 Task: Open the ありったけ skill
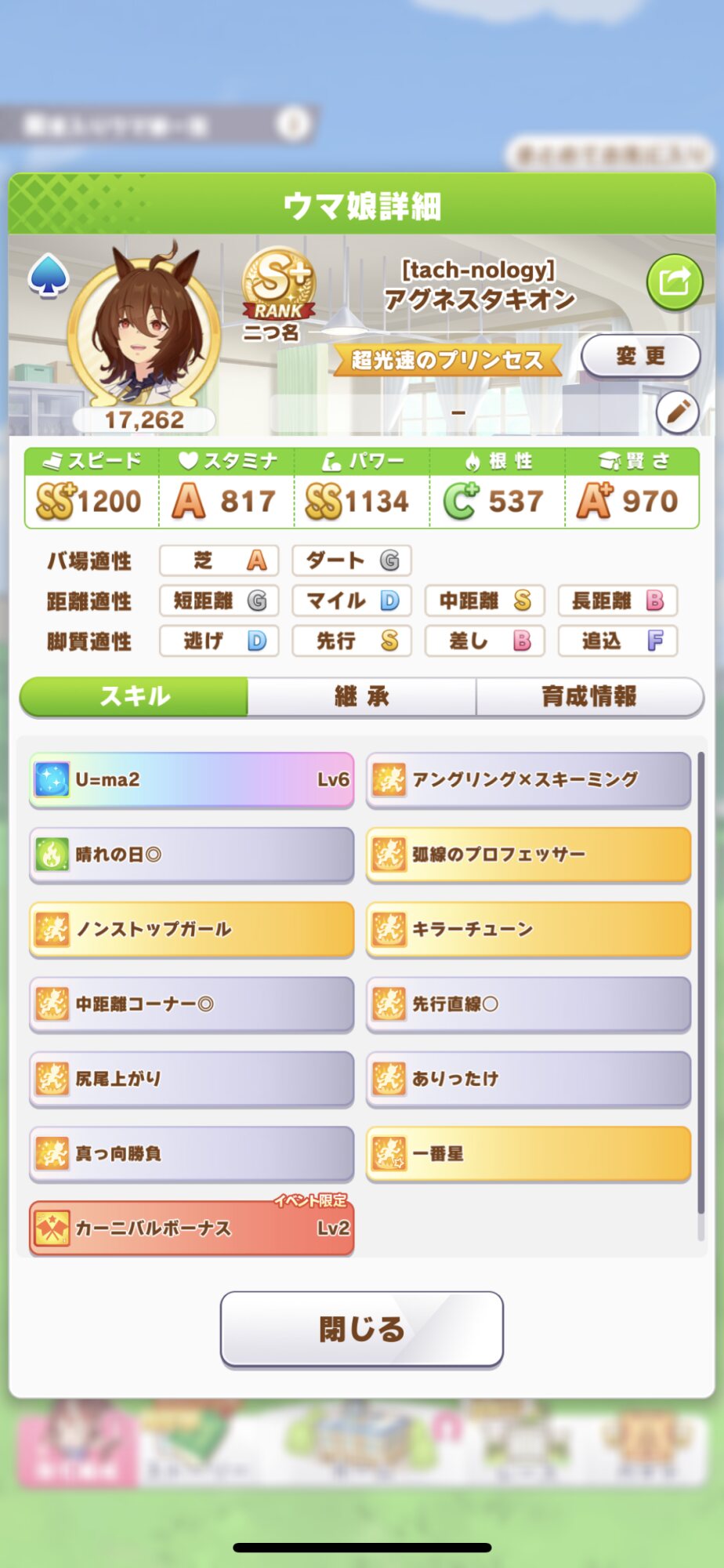528,1079
